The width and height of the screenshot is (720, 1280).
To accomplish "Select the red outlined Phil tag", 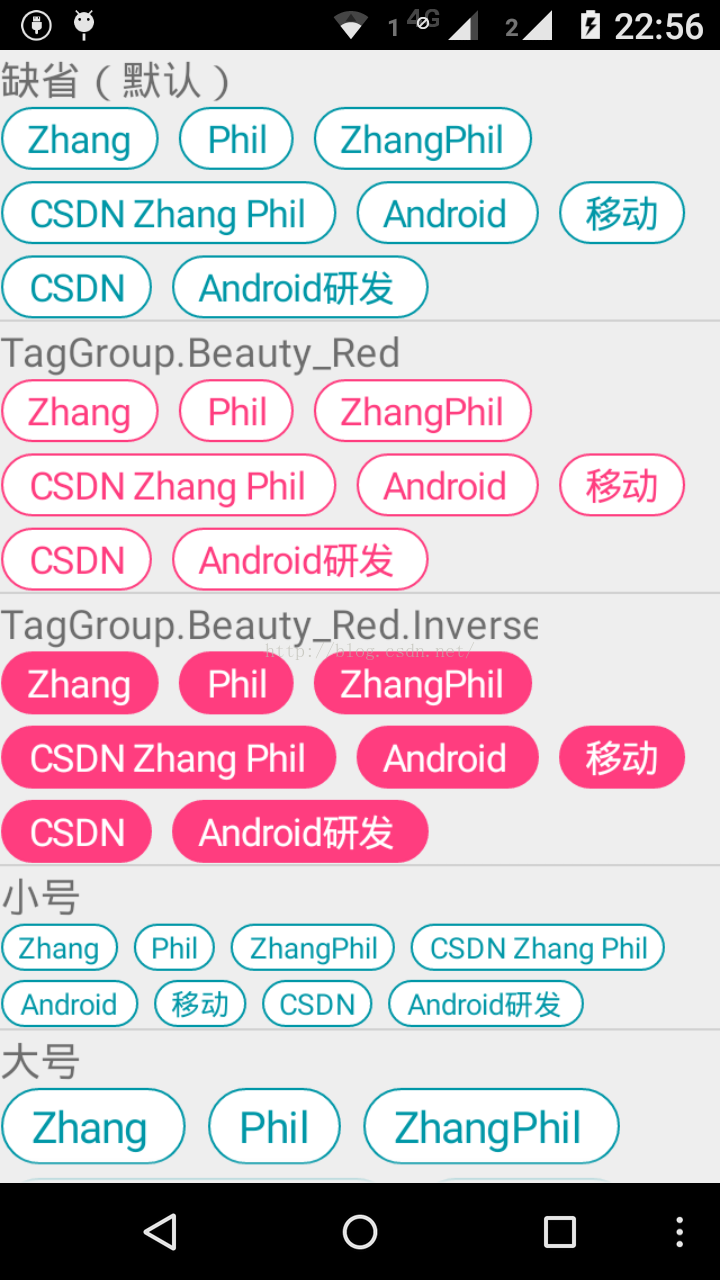I will click(x=236, y=411).
